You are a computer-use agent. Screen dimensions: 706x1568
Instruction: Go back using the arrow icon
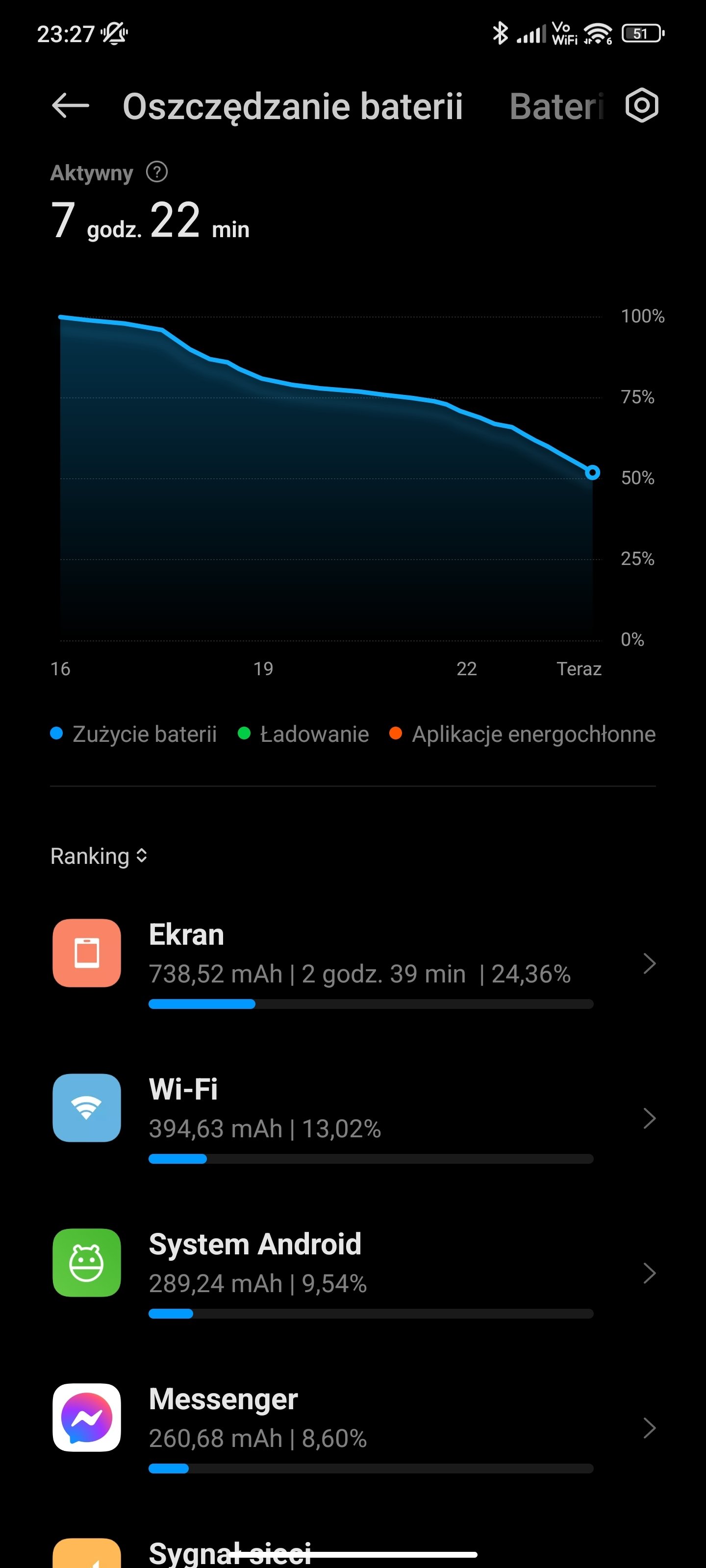pyautogui.click(x=71, y=105)
